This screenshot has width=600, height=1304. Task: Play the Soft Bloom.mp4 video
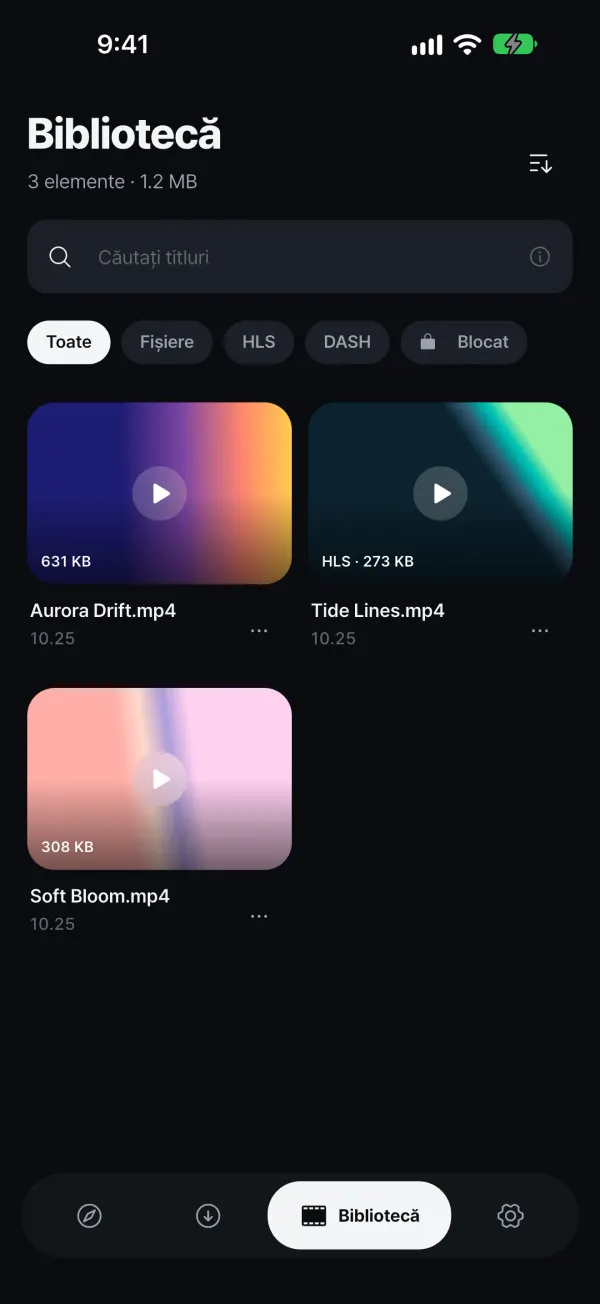tap(160, 779)
